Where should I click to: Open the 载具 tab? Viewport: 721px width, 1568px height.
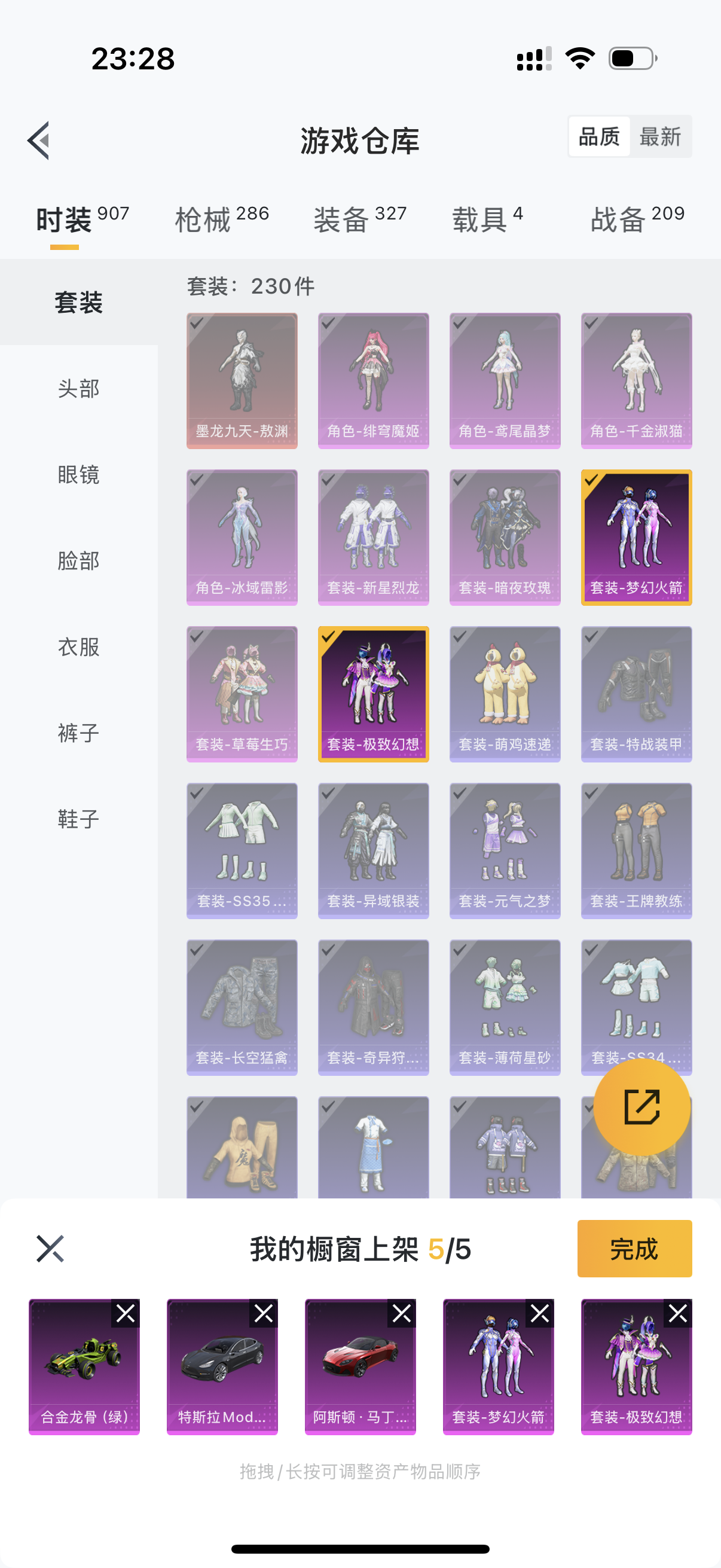[487, 218]
